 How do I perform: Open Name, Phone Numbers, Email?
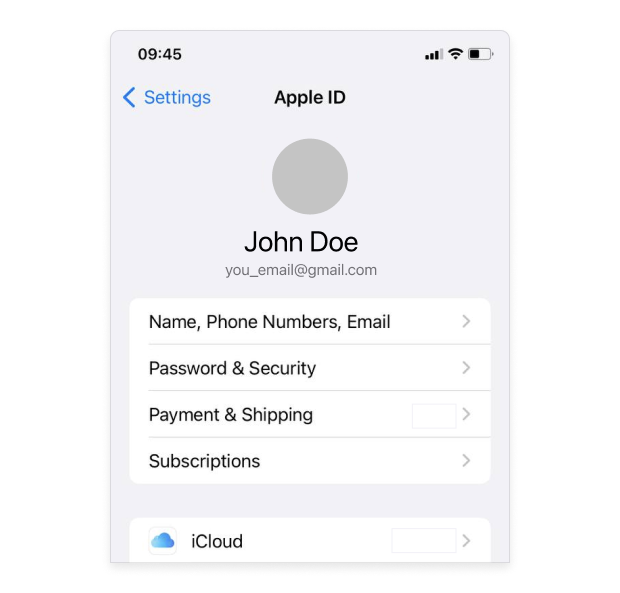pyautogui.click(x=309, y=322)
